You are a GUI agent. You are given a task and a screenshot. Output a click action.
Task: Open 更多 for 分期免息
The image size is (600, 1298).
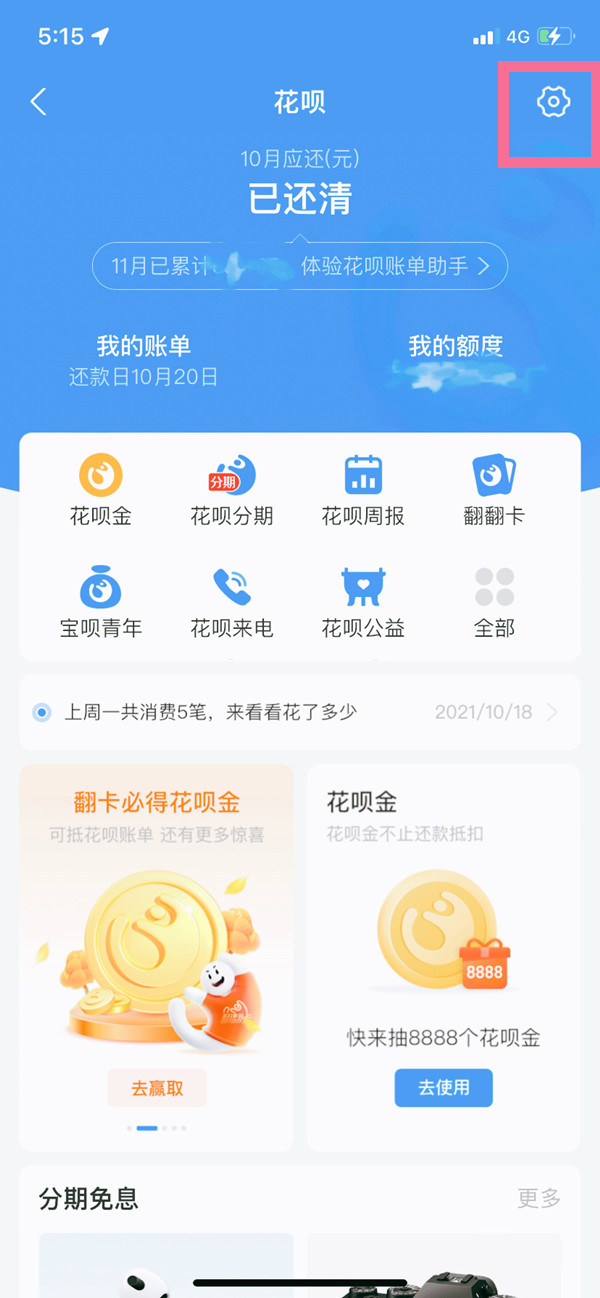[539, 1198]
